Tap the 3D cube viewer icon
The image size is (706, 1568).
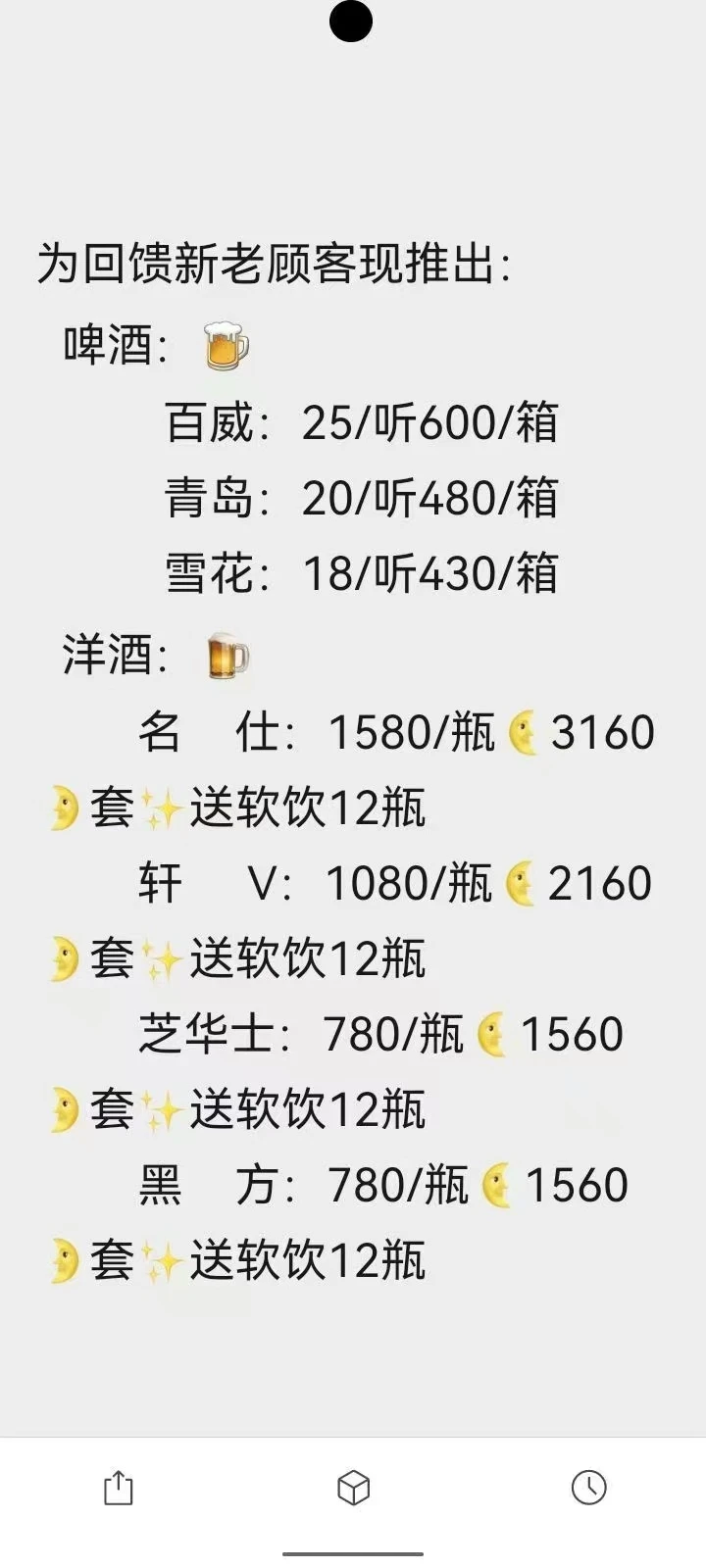coord(353,1487)
